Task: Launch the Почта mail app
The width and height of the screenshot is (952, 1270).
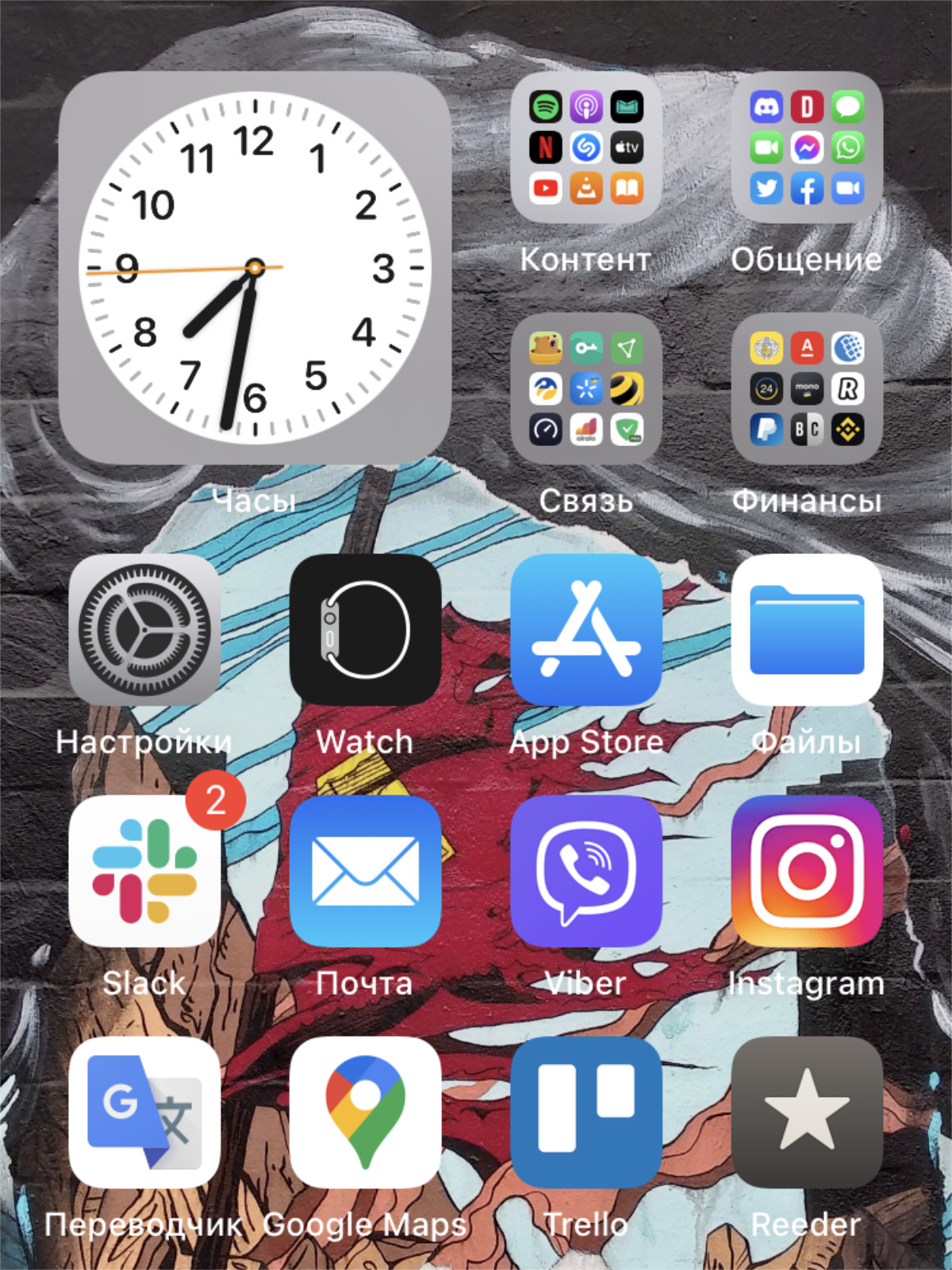Action: [x=365, y=872]
